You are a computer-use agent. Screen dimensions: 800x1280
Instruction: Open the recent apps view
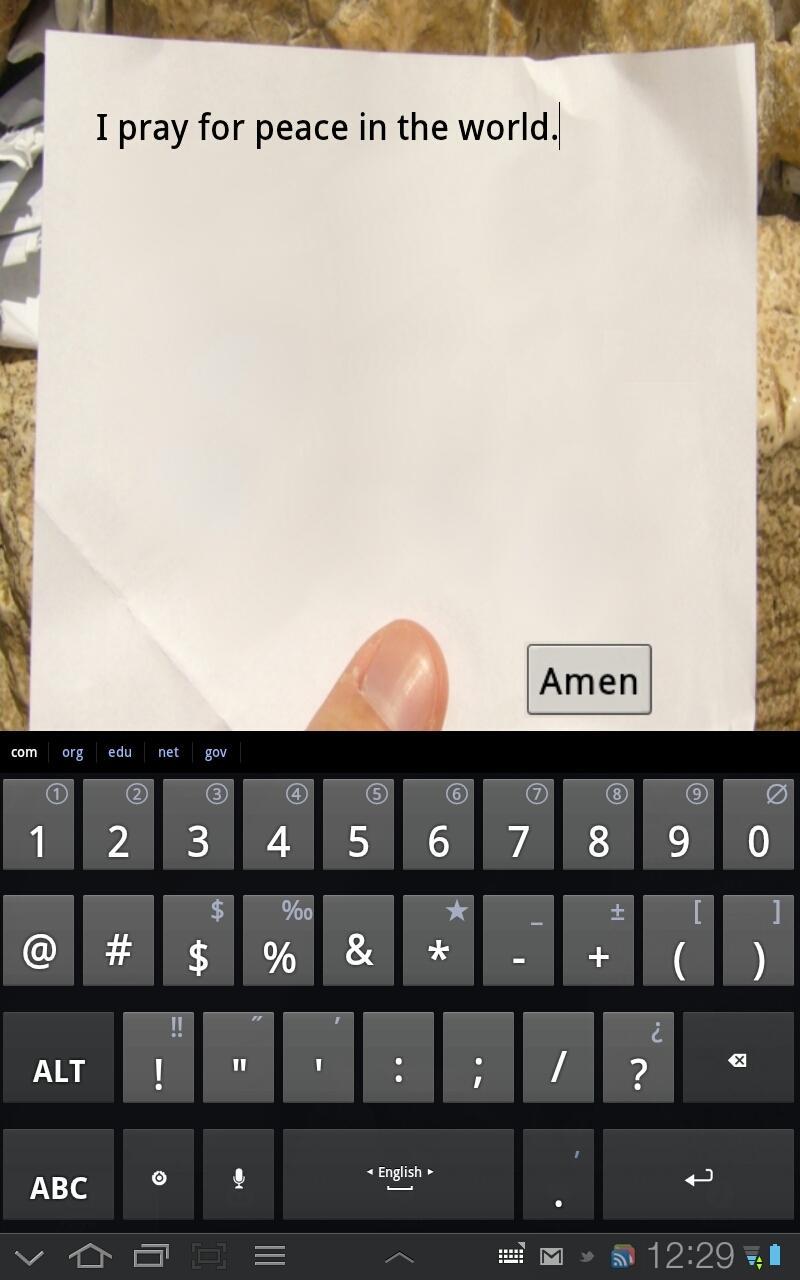coord(151,1256)
